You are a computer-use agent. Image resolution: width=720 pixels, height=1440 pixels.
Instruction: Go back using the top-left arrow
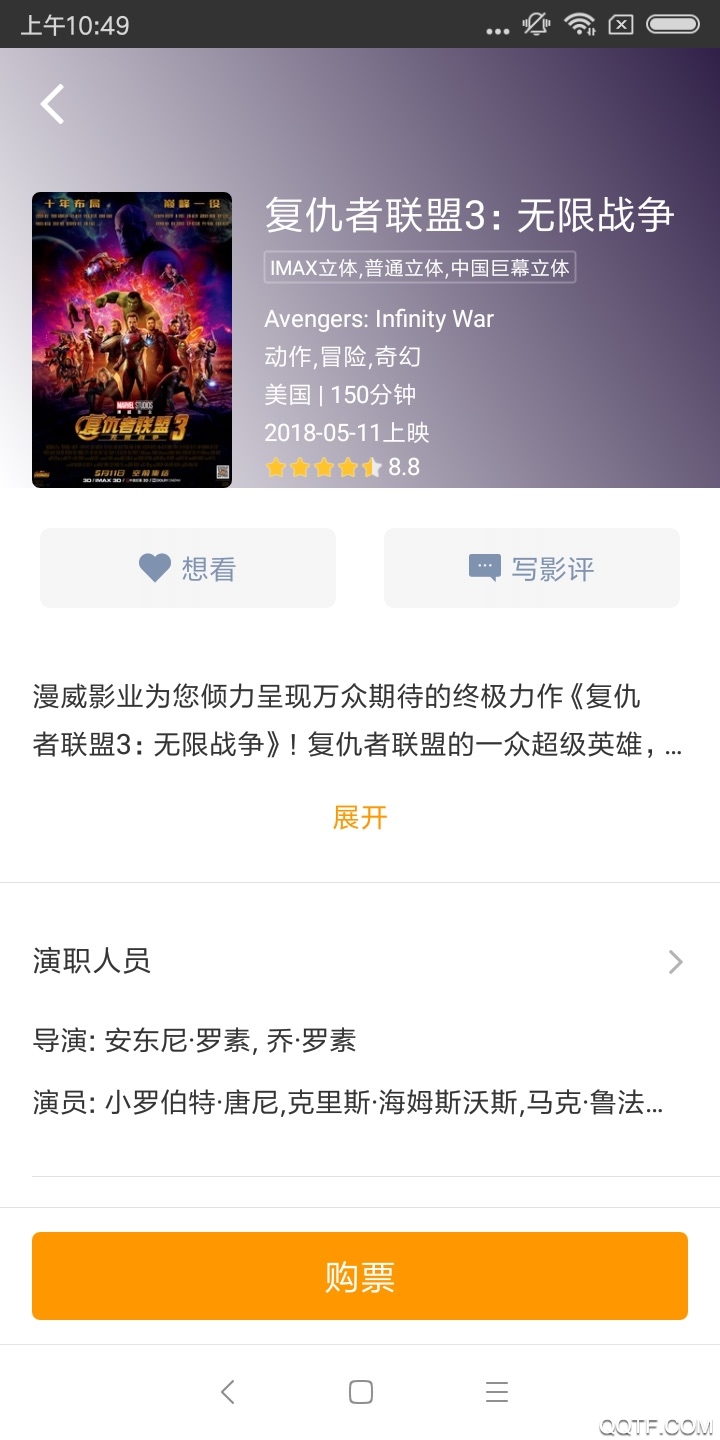pyautogui.click(x=53, y=104)
